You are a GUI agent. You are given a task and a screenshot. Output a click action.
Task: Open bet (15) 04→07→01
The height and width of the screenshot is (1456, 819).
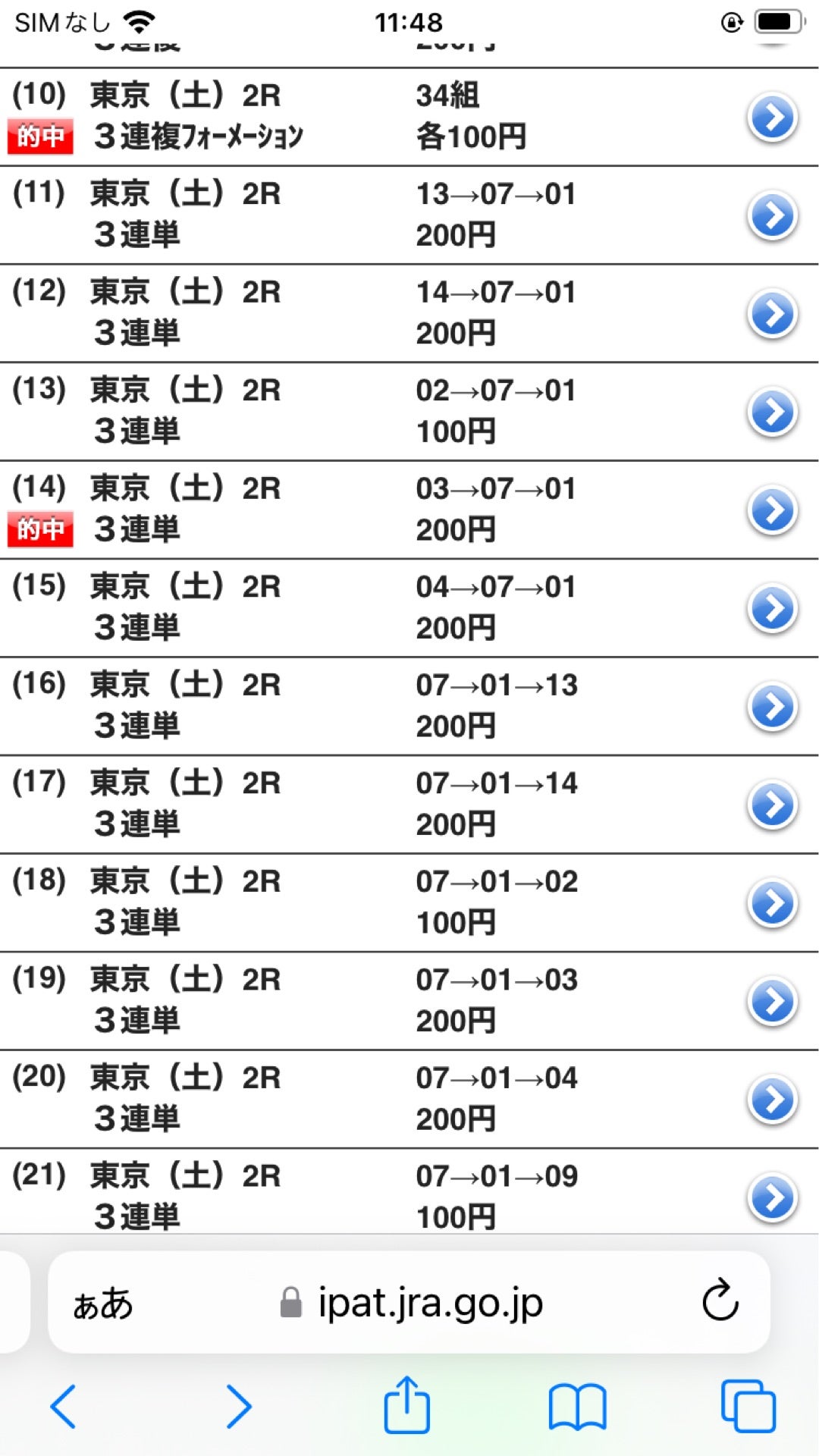[773, 608]
